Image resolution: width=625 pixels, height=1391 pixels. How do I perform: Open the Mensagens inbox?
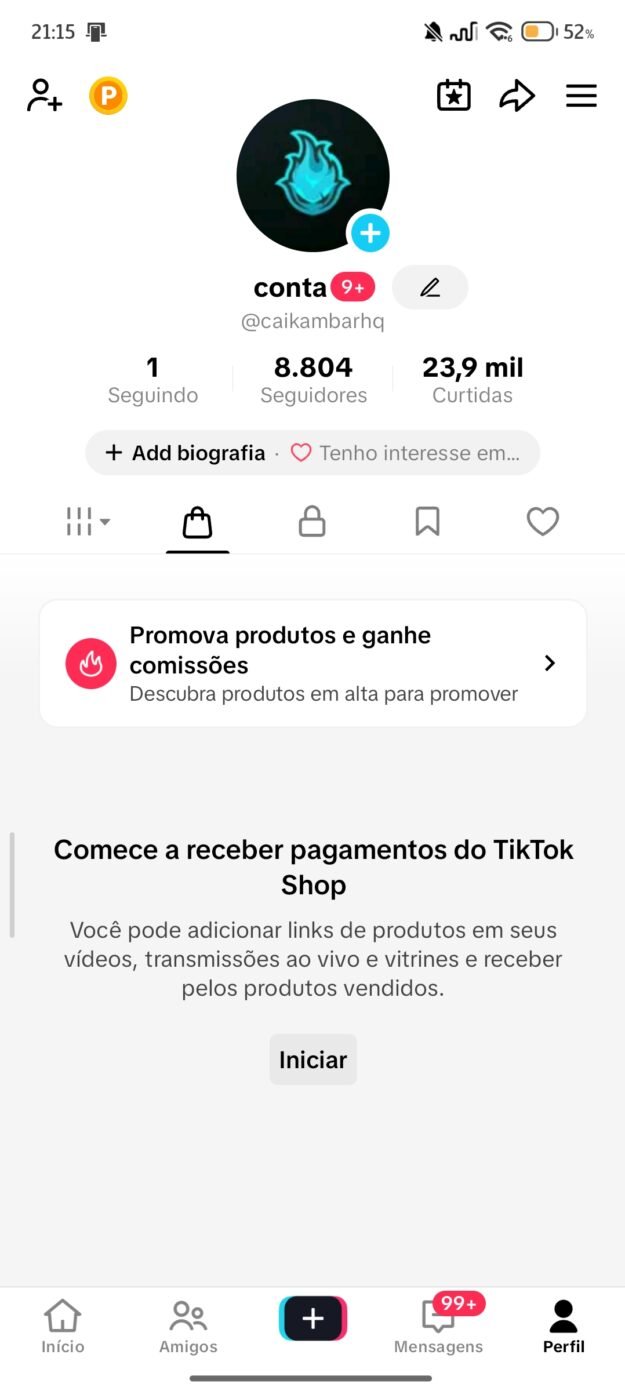click(x=438, y=1326)
